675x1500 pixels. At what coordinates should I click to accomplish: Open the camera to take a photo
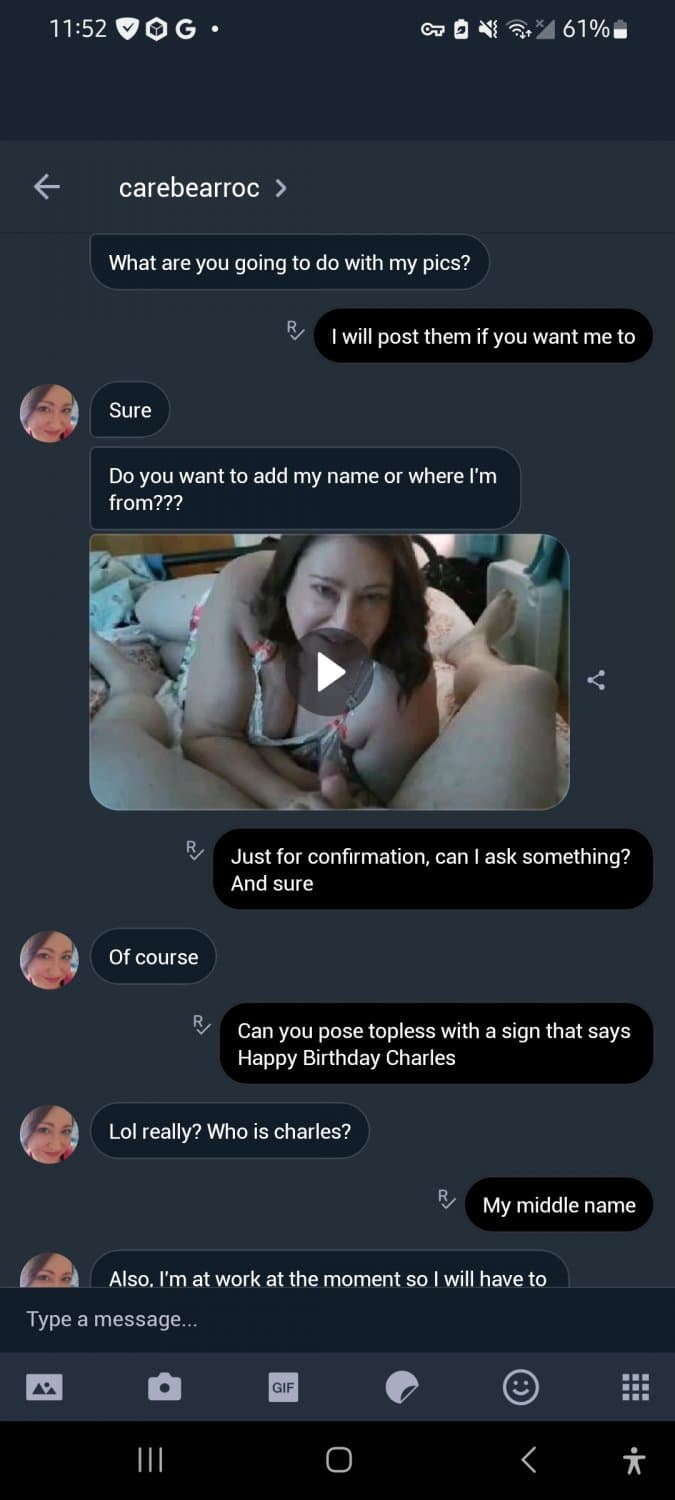pos(164,1387)
